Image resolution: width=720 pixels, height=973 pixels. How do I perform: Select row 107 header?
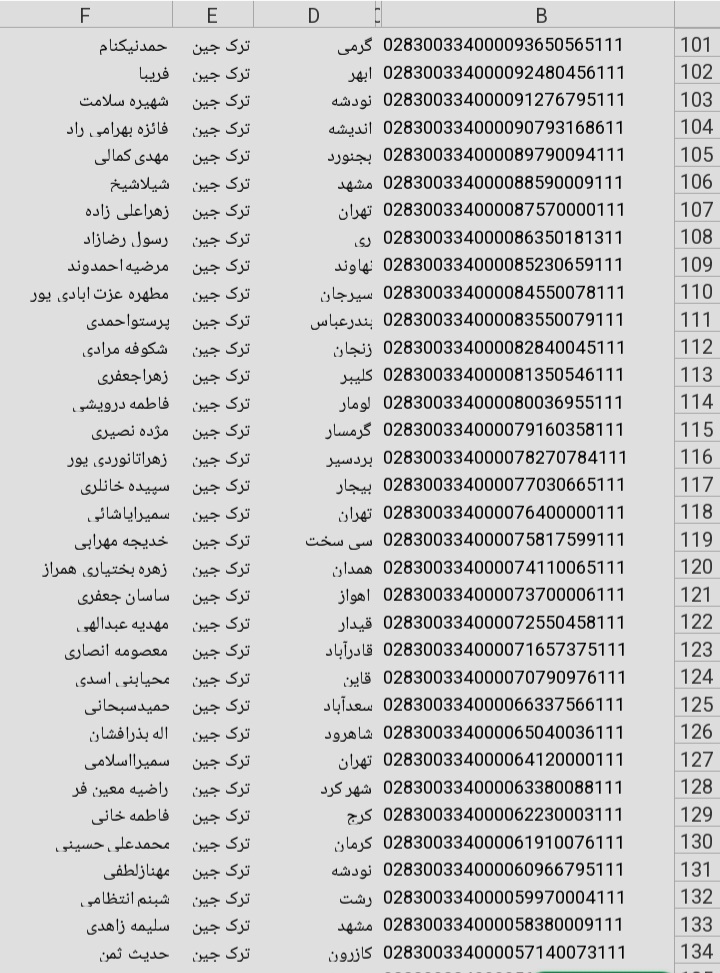pyautogui.click(x=696, y=210)
